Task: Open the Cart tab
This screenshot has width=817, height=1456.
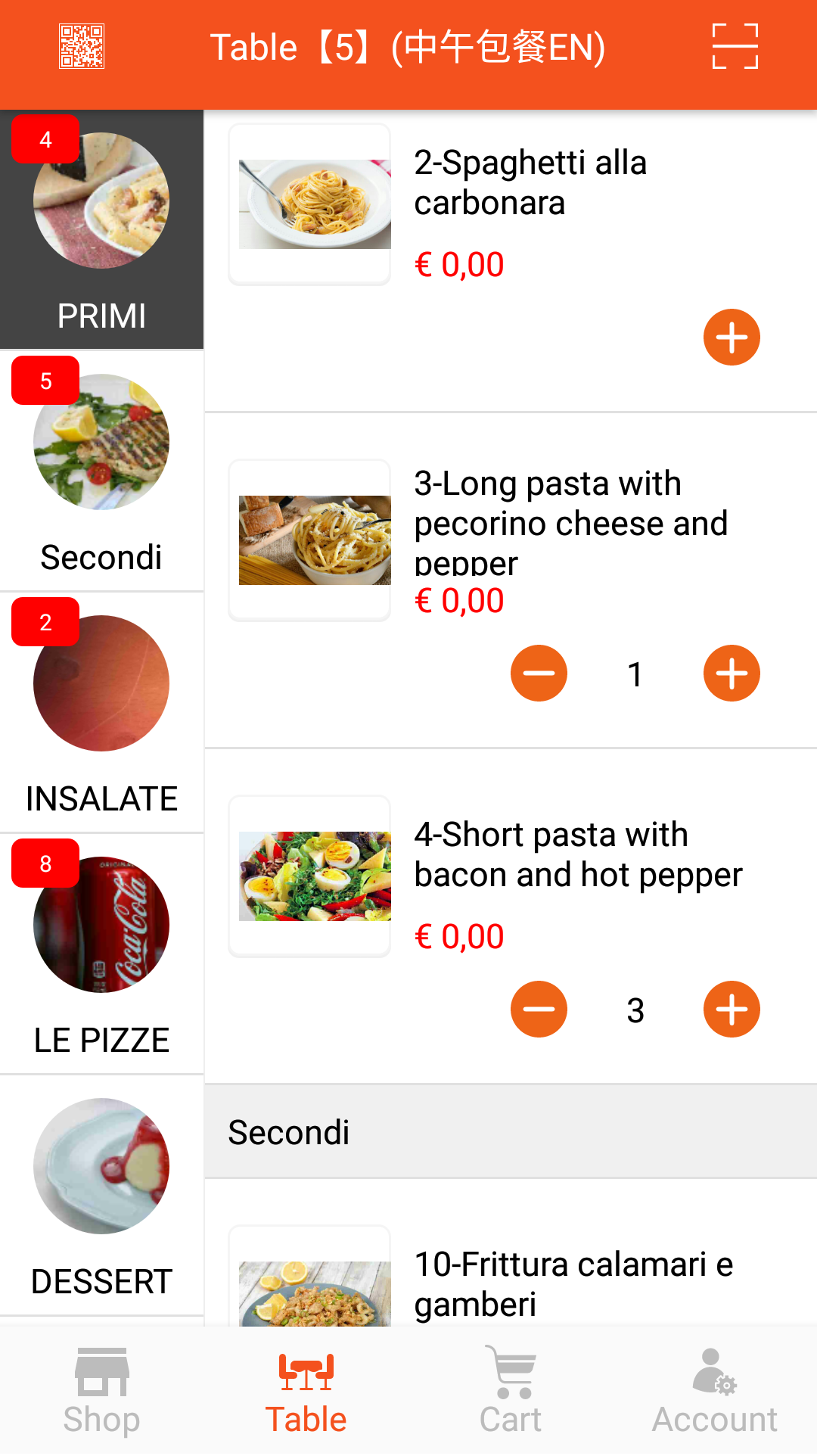Action: click(x=511, y=1391)
